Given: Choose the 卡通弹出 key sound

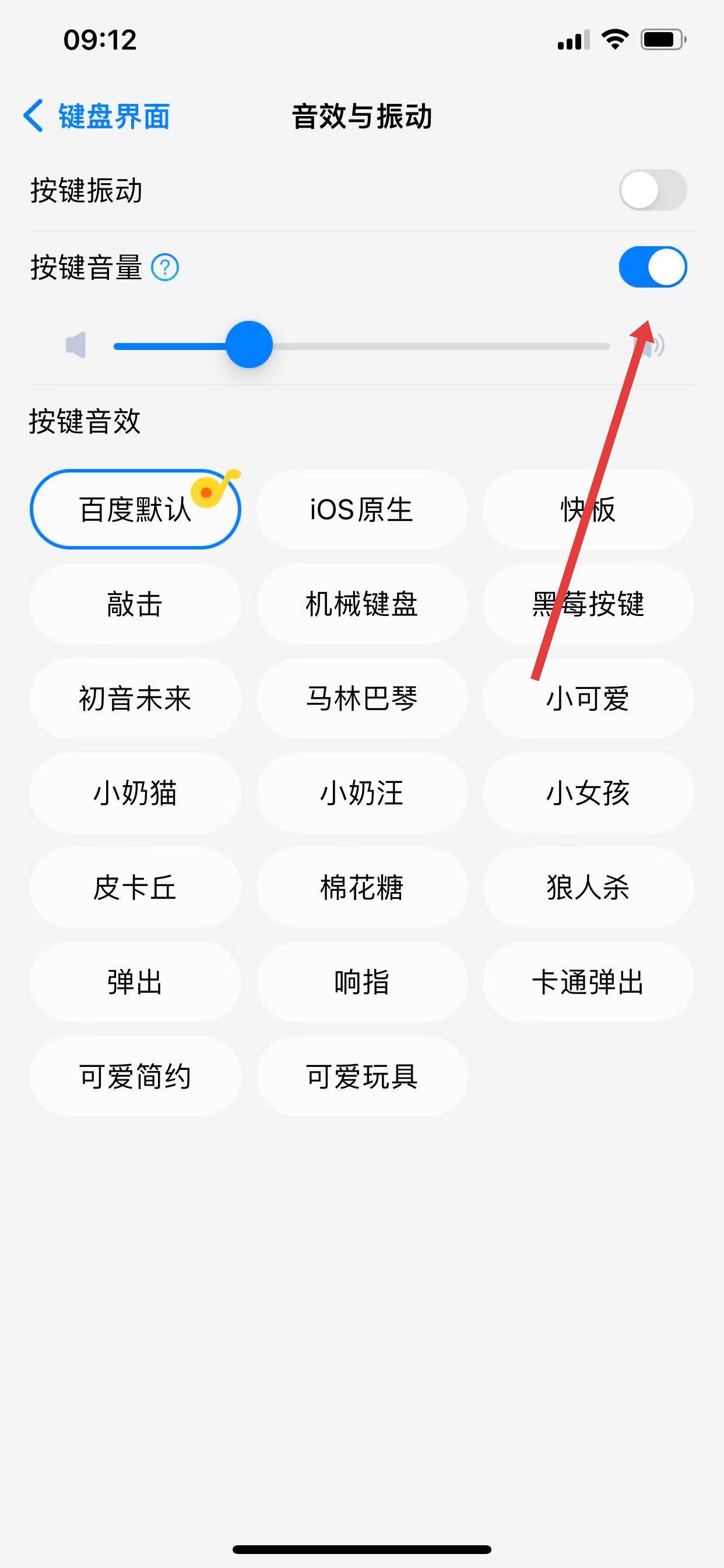Looking at the screenshot, I should 588,982.
